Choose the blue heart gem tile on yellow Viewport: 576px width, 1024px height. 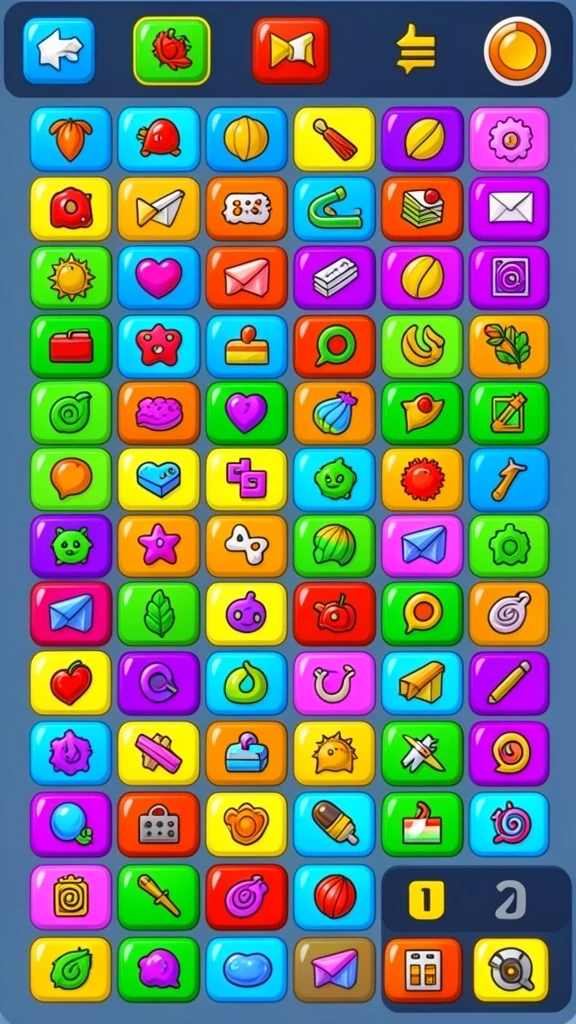pos(159,479)
